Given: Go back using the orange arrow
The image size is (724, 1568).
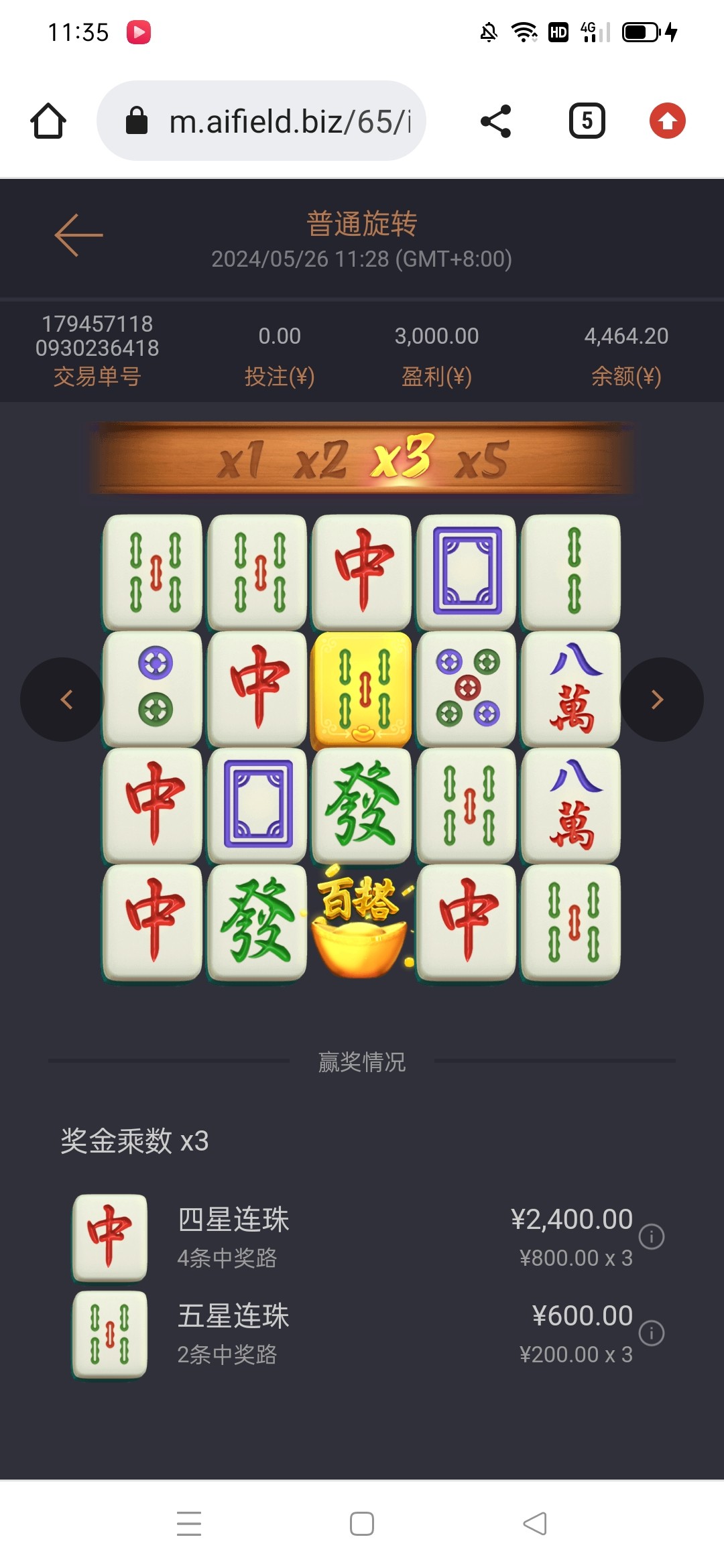Looking at the screenshot, I should tap(79, 235).
